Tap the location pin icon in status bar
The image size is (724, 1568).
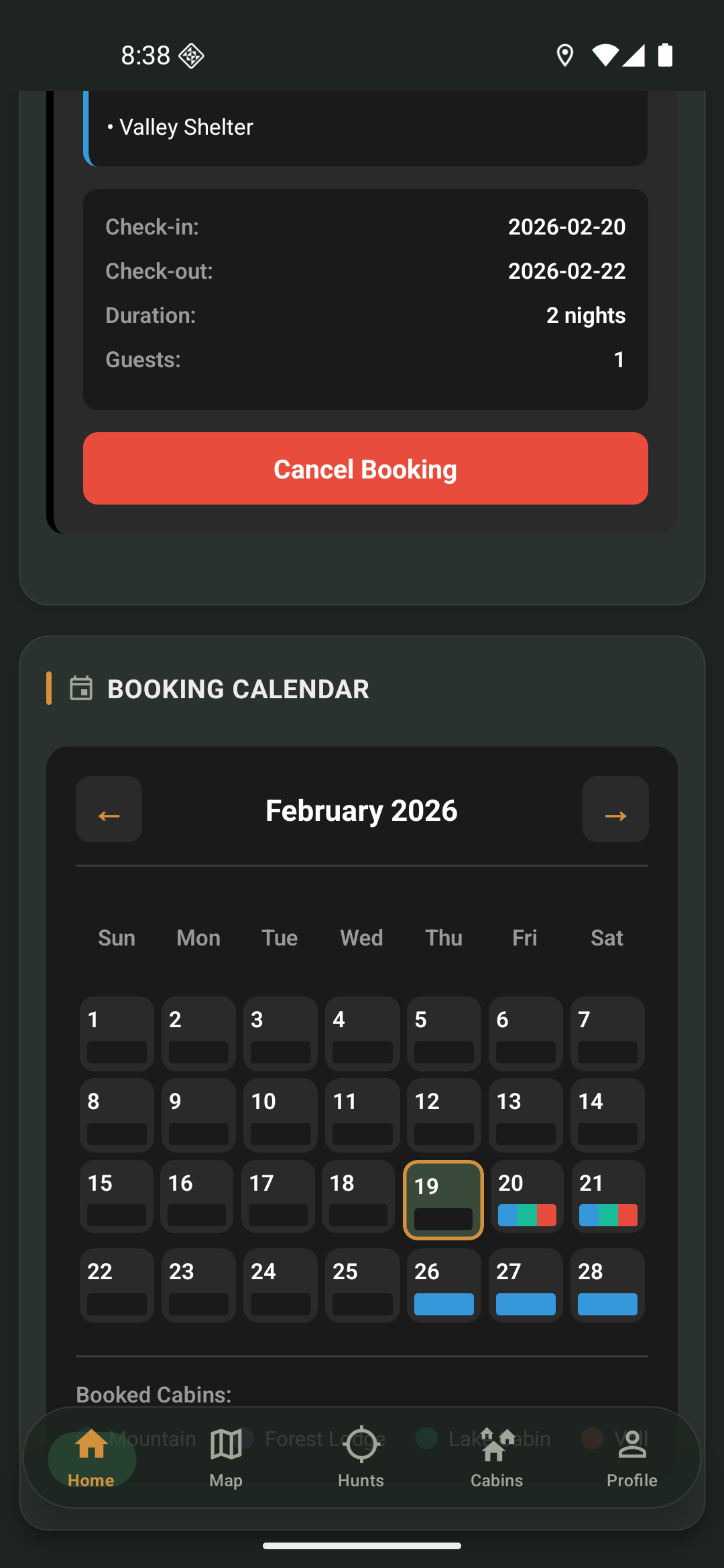[565, 55]
